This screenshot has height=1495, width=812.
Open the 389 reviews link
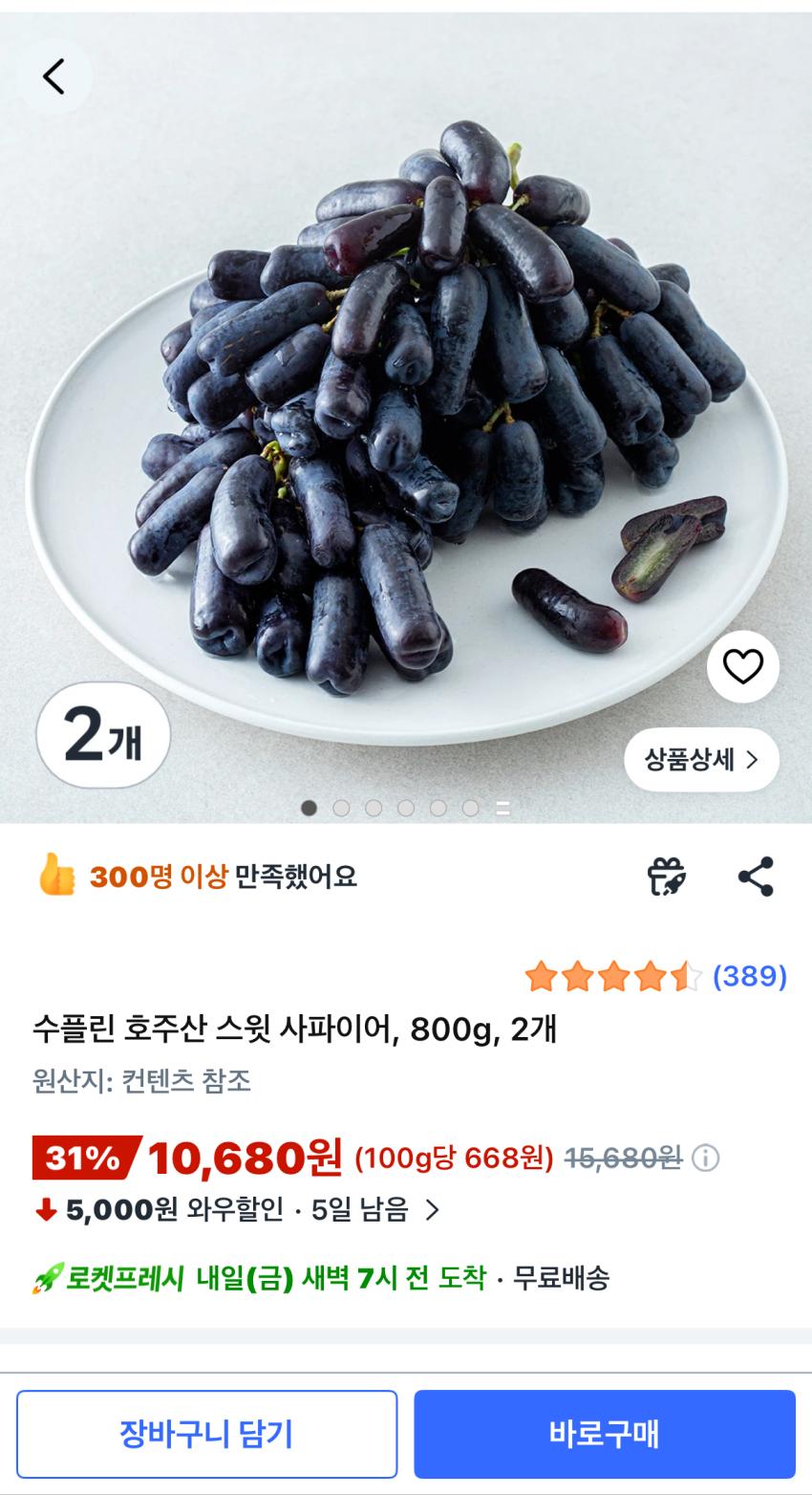click(x=749, y=976)
